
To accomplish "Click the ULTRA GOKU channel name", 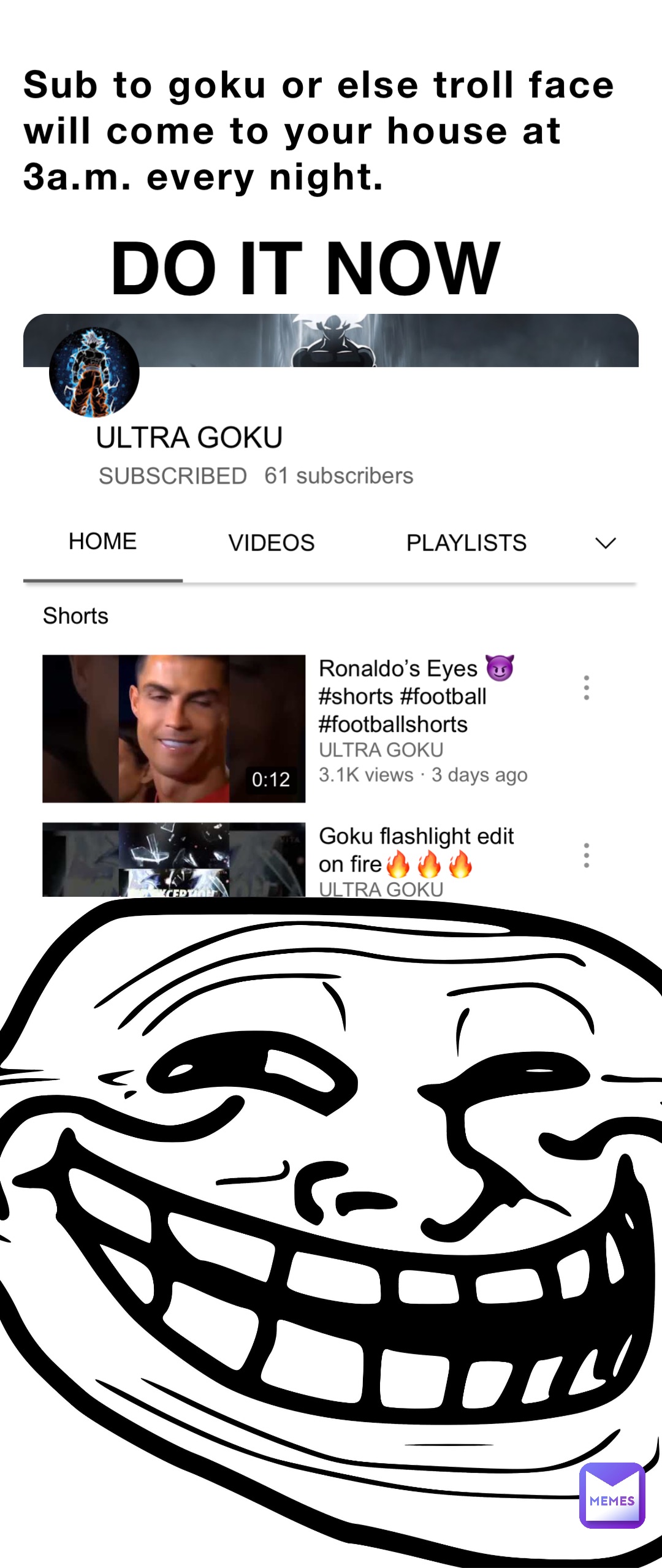I will tap(189, 438).
